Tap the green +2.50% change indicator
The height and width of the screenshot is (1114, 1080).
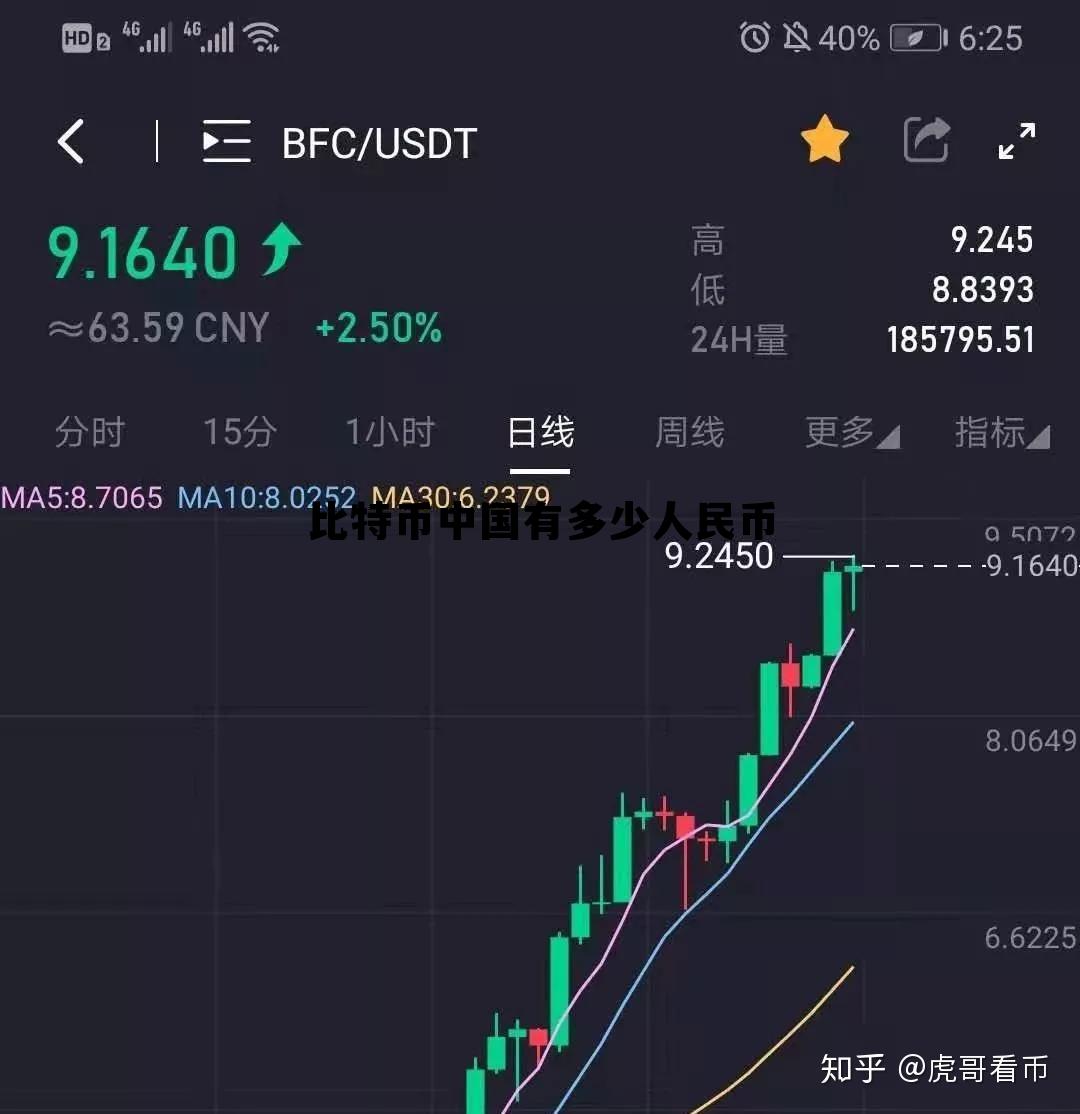click(x=377, y=328)
